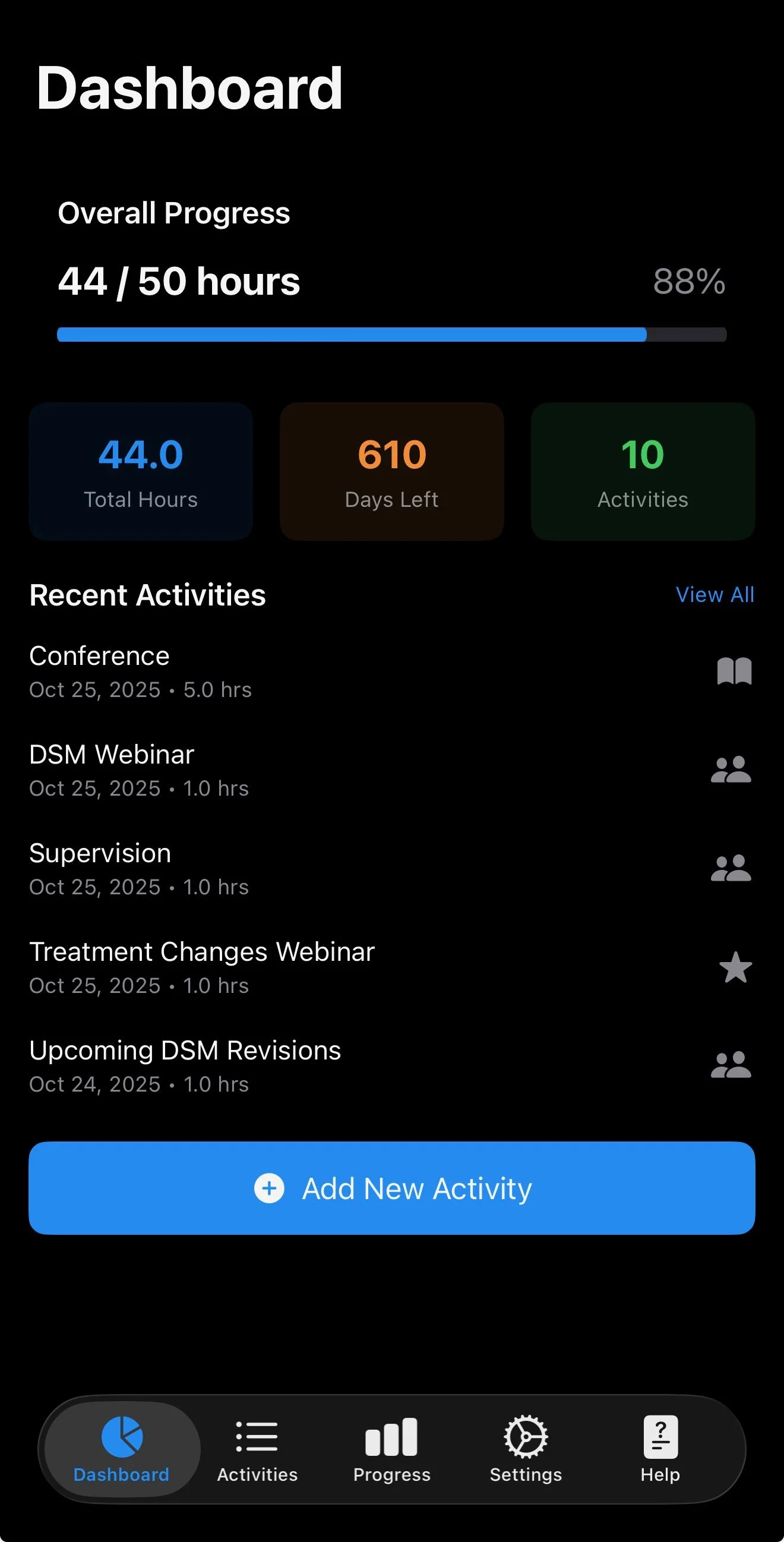View All recent activities
The image size is (784, 1542).
[715, 595]
